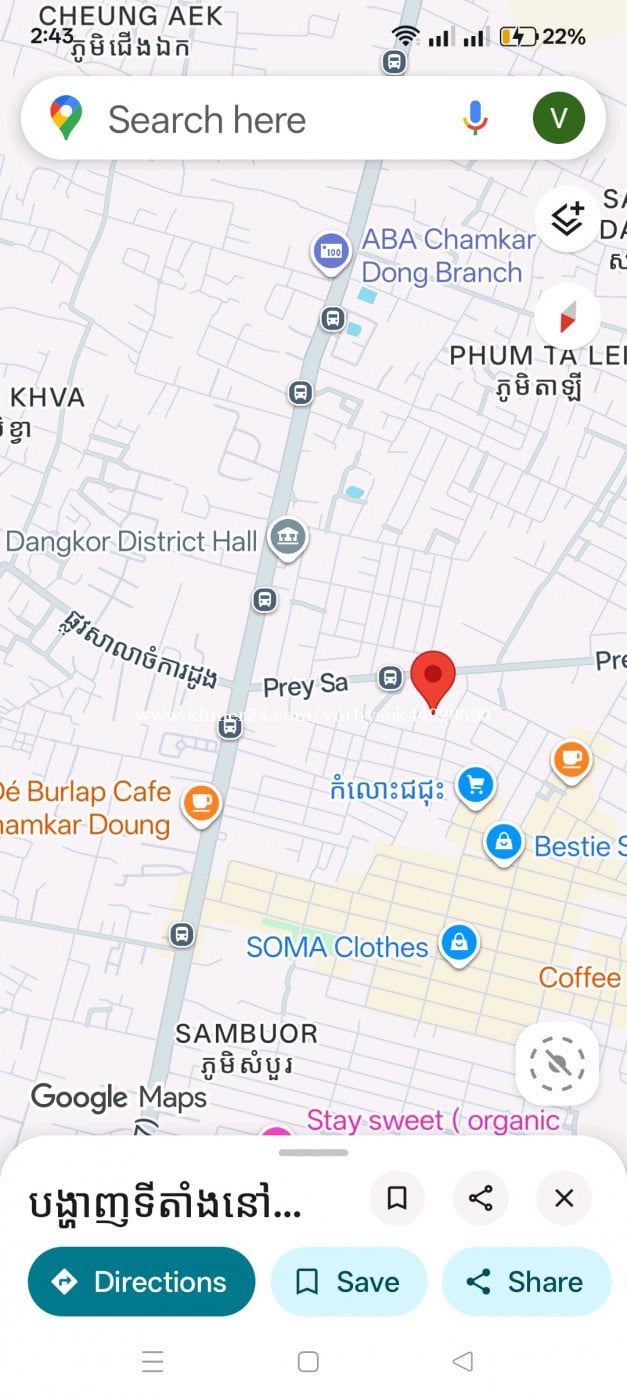Tap the compass to reorient the map

click(x=567, y=317)
